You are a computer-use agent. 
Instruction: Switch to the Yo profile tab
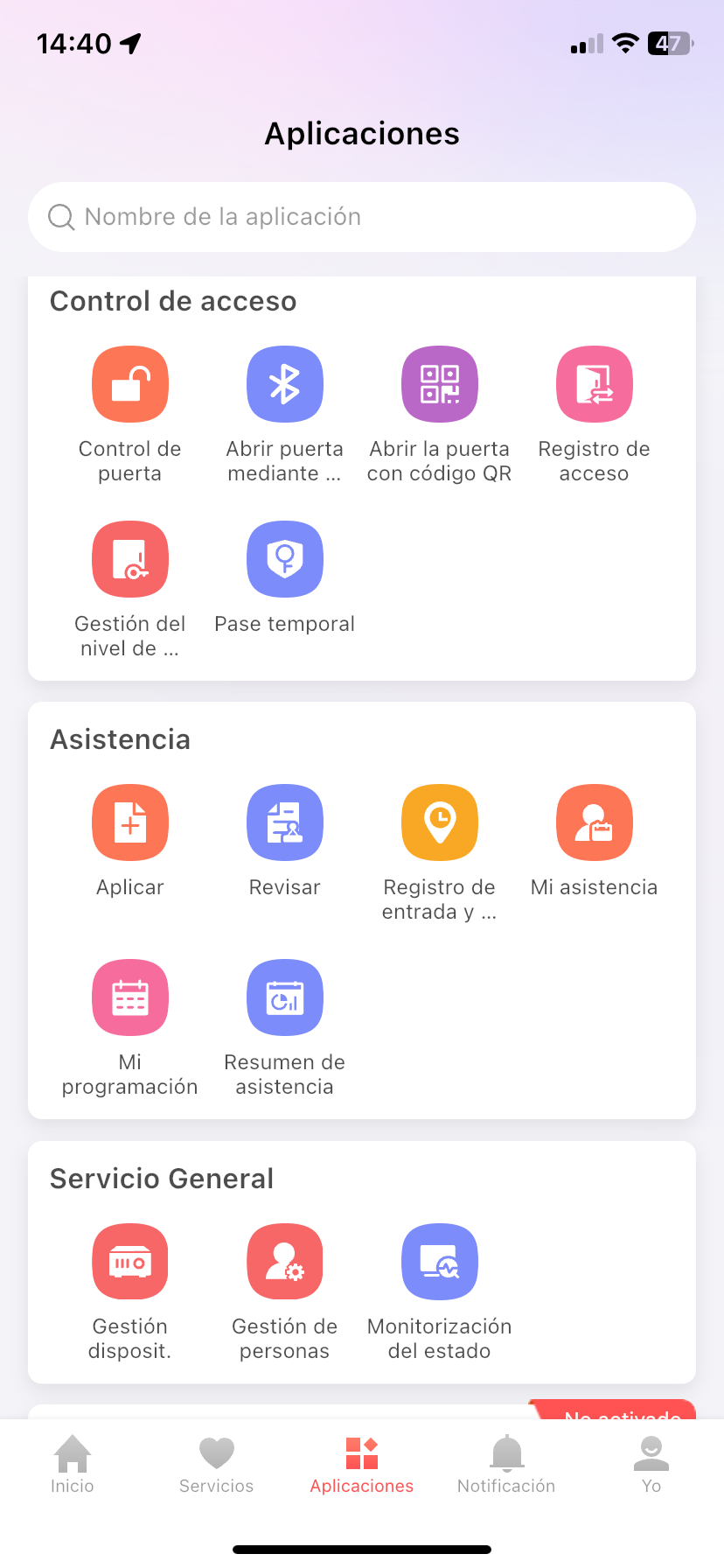(651, 1466)
